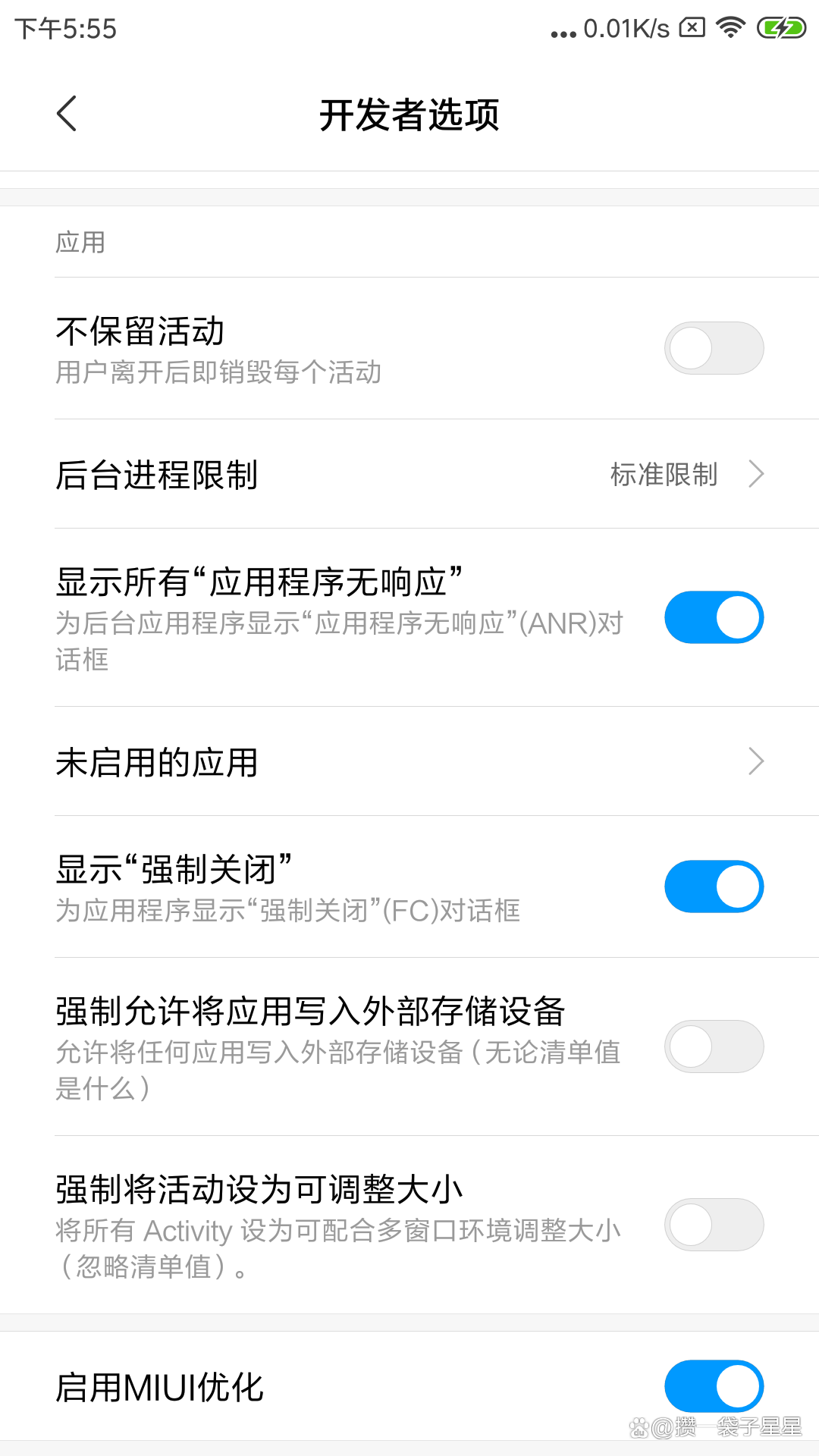Disable the 显示"强制关闭" toggle
The width and height of the screenshot is (819, 1456).
coord(714,886)
